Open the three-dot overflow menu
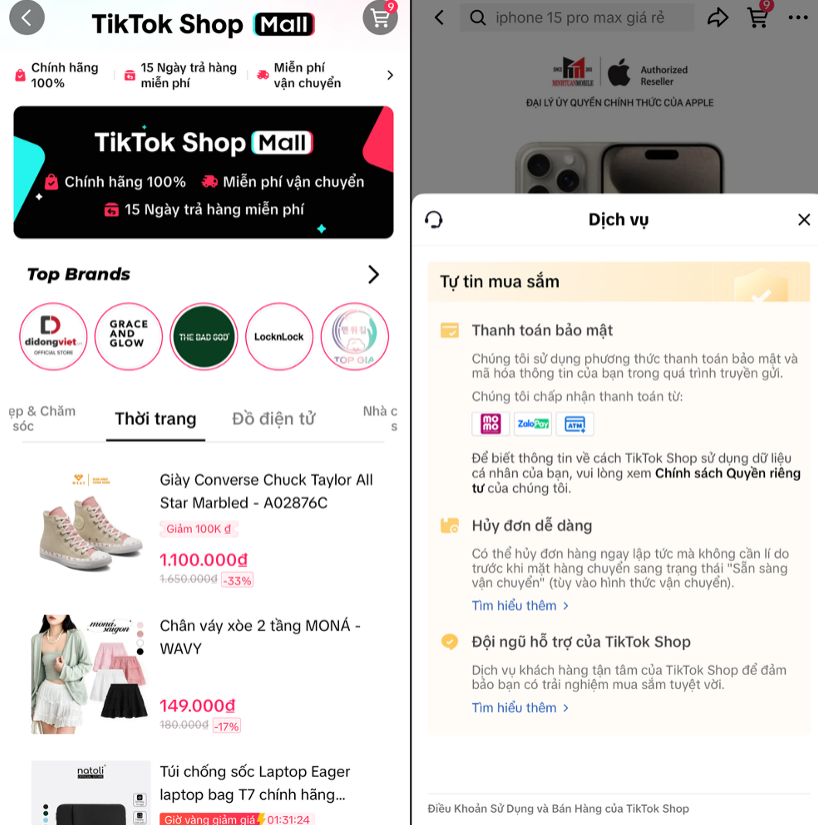Image resolution: width=819 pixels, height=825 pixels. [797, 17]
